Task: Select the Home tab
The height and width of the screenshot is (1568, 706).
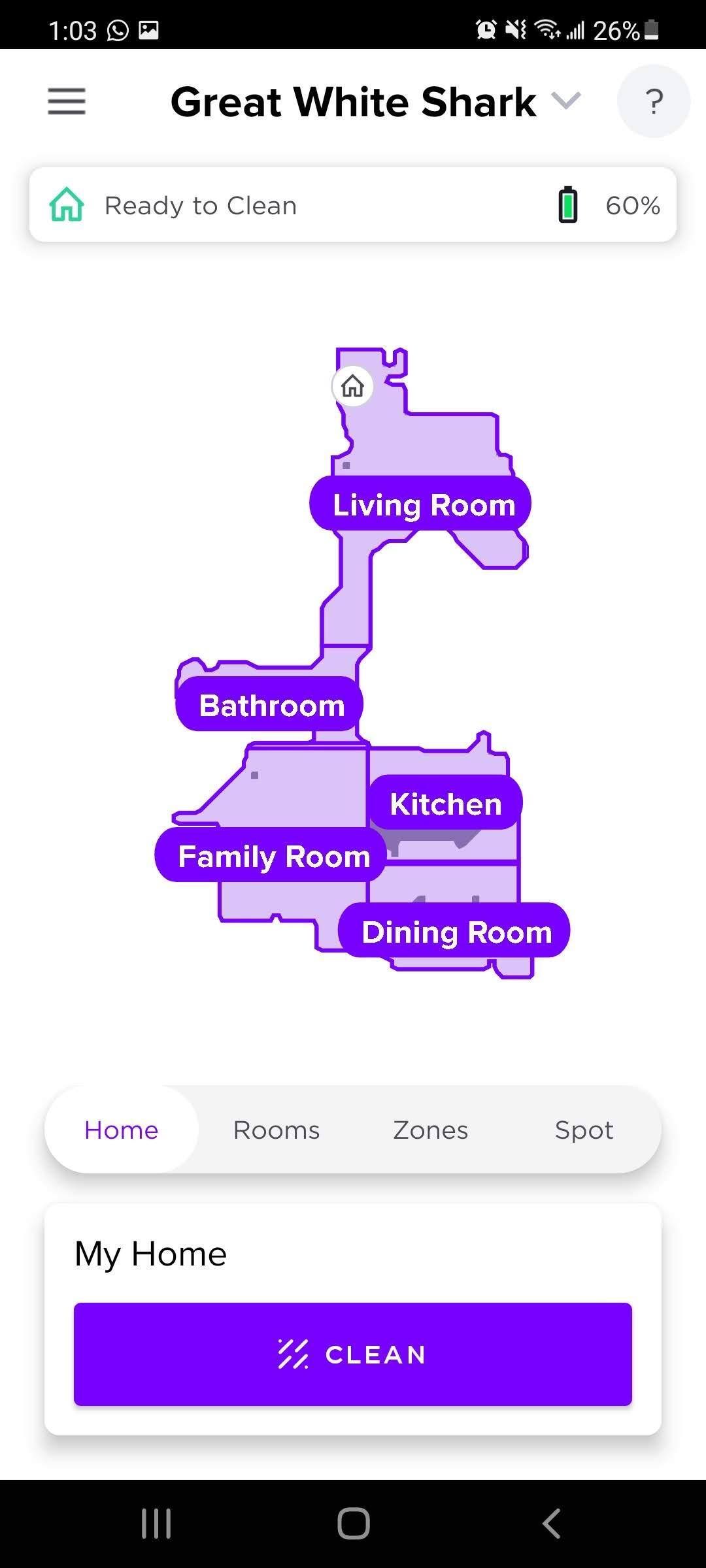Action: 122,1130
